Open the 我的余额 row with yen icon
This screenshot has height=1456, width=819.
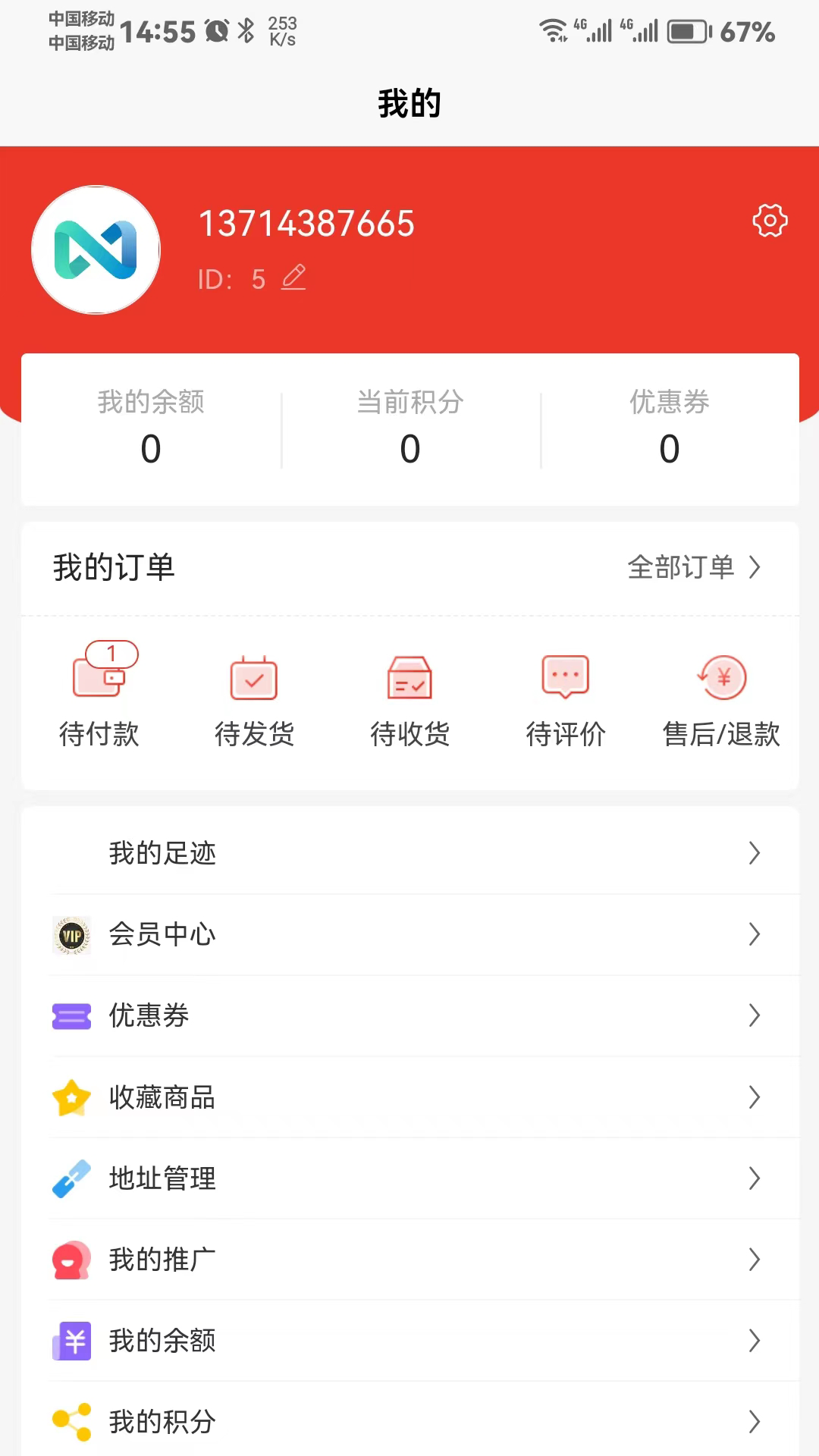coord(409,1341)
